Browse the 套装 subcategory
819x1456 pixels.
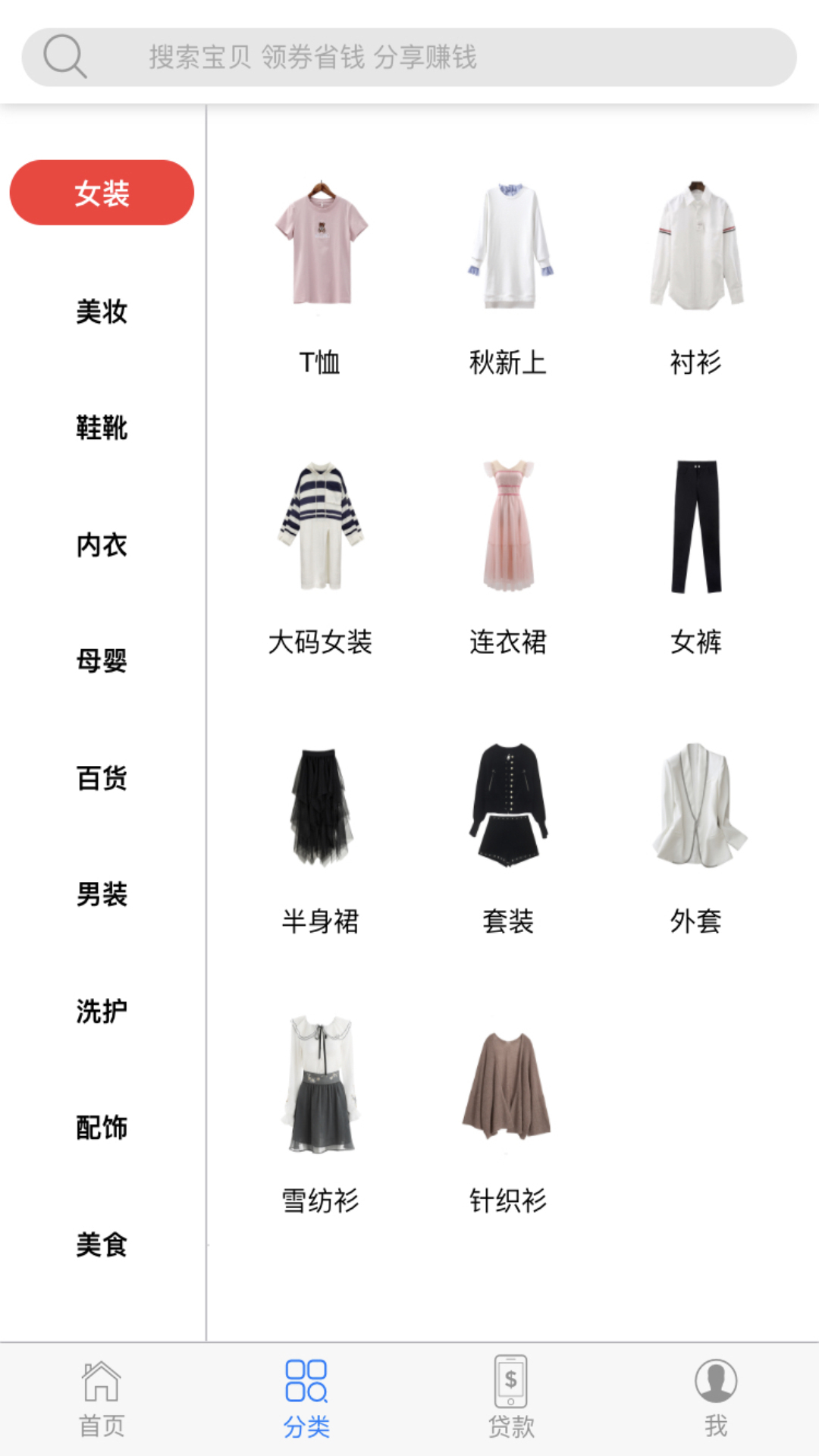coord(508,836)
